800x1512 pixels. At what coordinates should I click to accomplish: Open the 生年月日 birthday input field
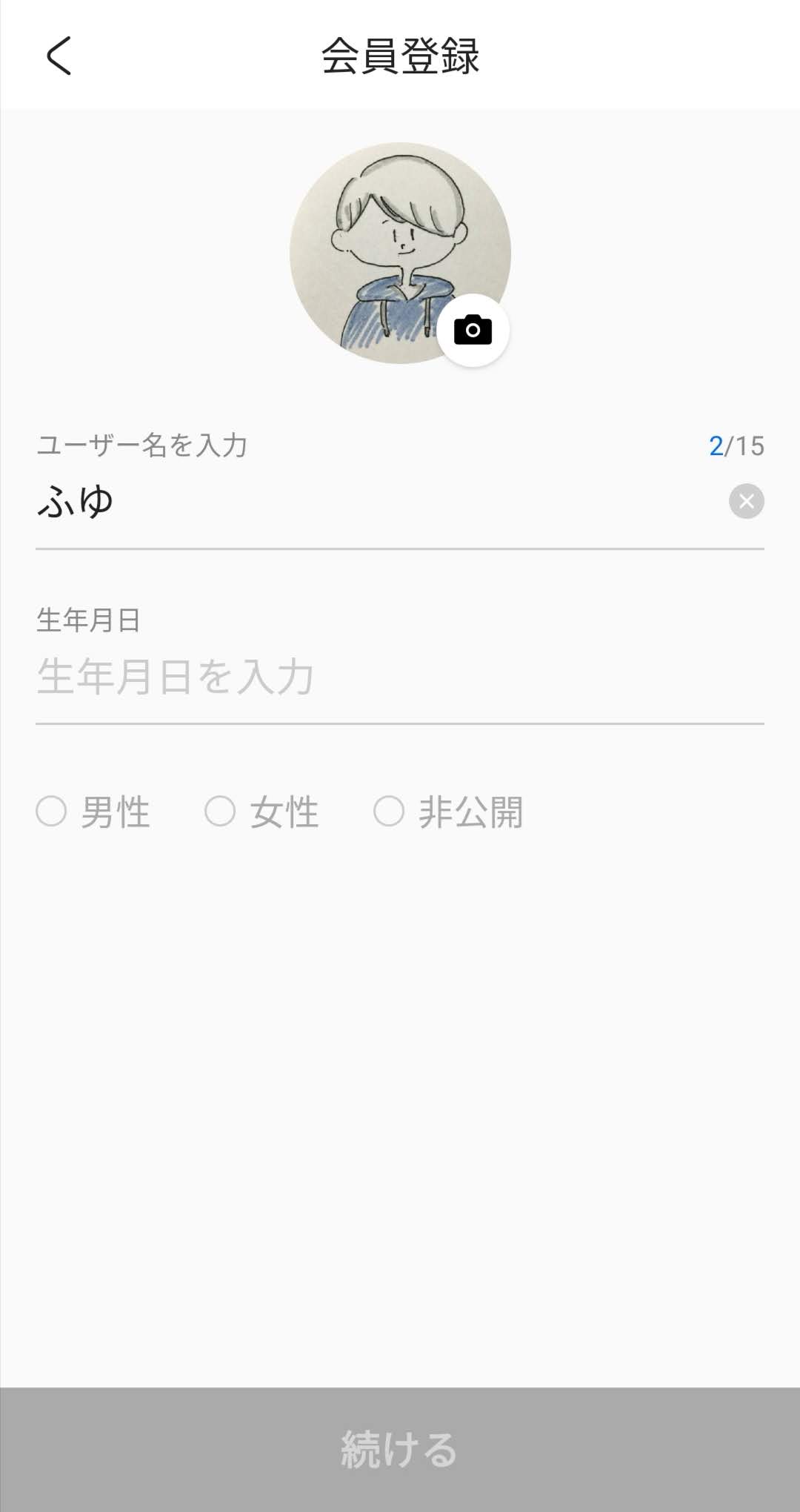399,677
